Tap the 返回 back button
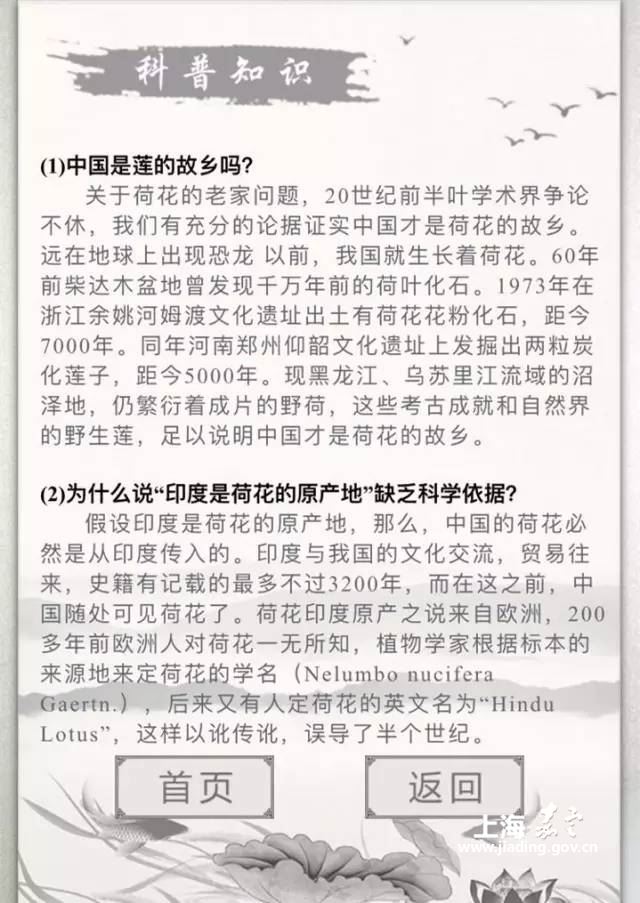Screen dimensions: 640x903 444,787
